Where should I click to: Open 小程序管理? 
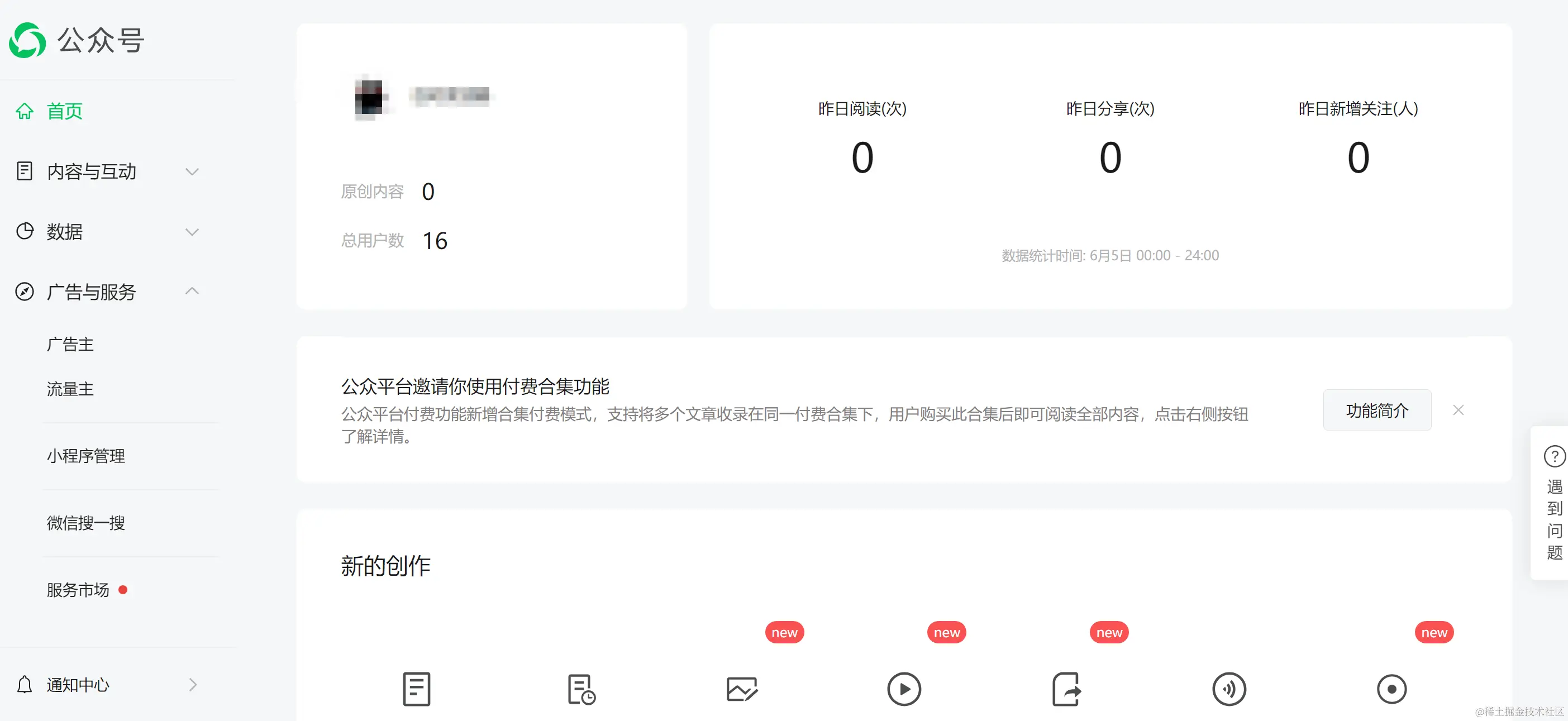pos(86,456)
